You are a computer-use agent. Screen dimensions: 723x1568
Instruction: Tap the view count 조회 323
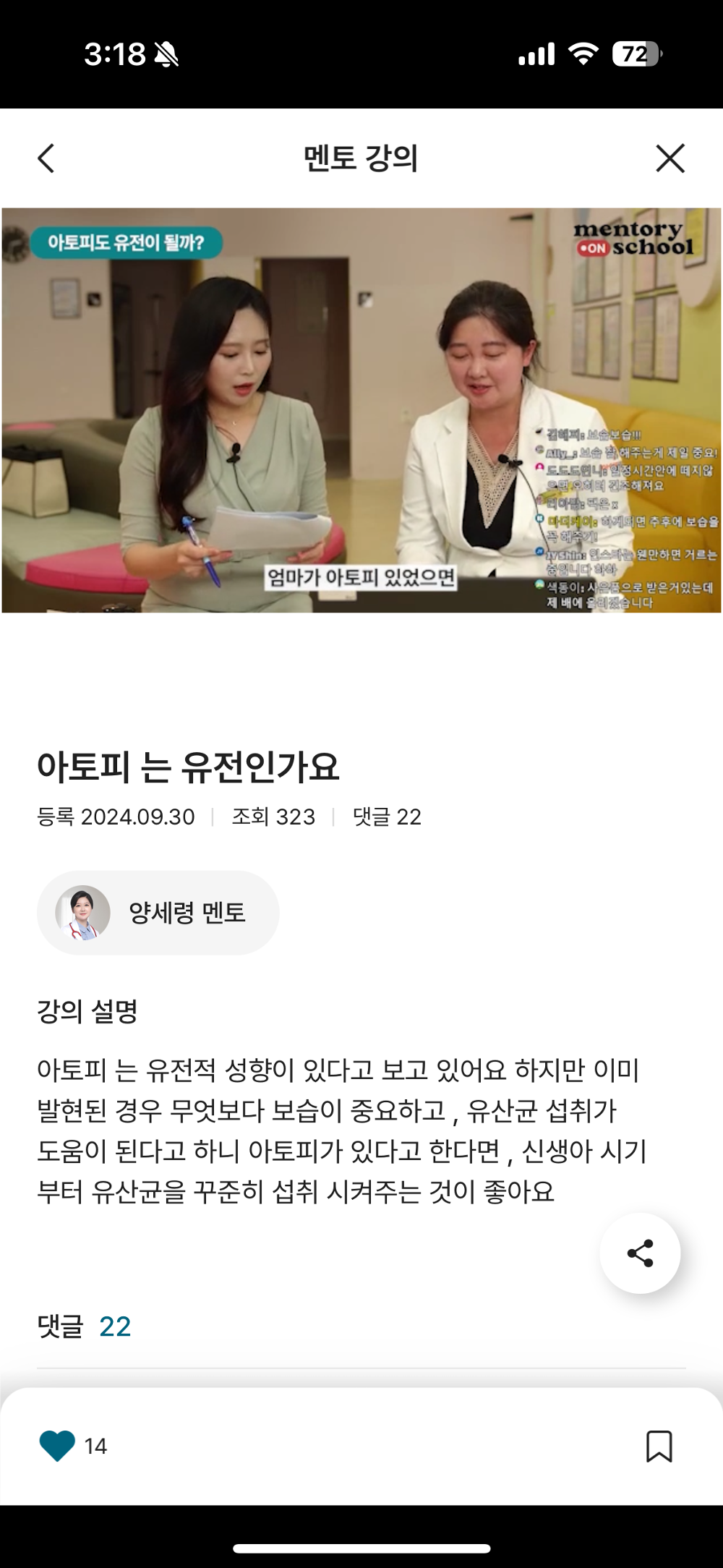[x=274, y=817]
